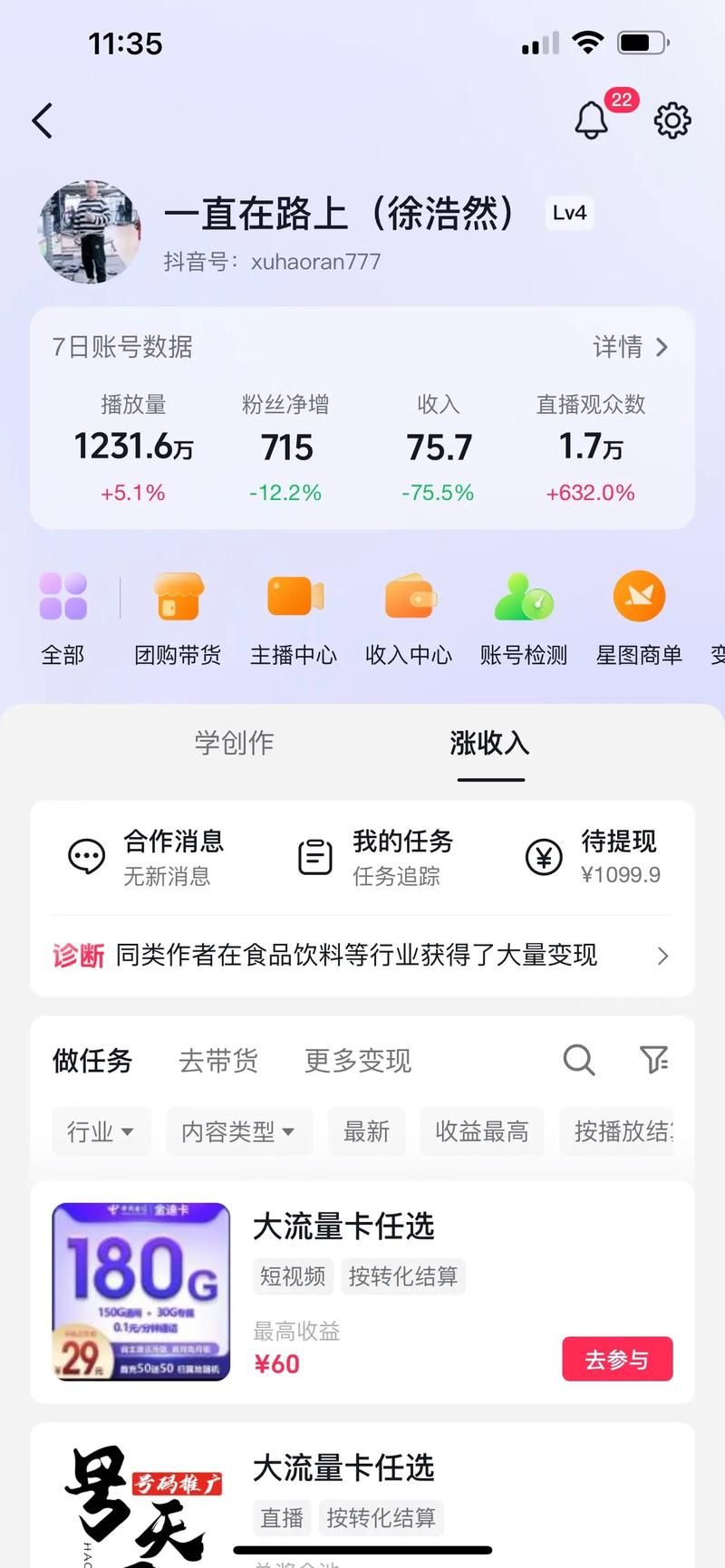Open the settings gear
725x1568 pixels.
[x=671, y=120]
